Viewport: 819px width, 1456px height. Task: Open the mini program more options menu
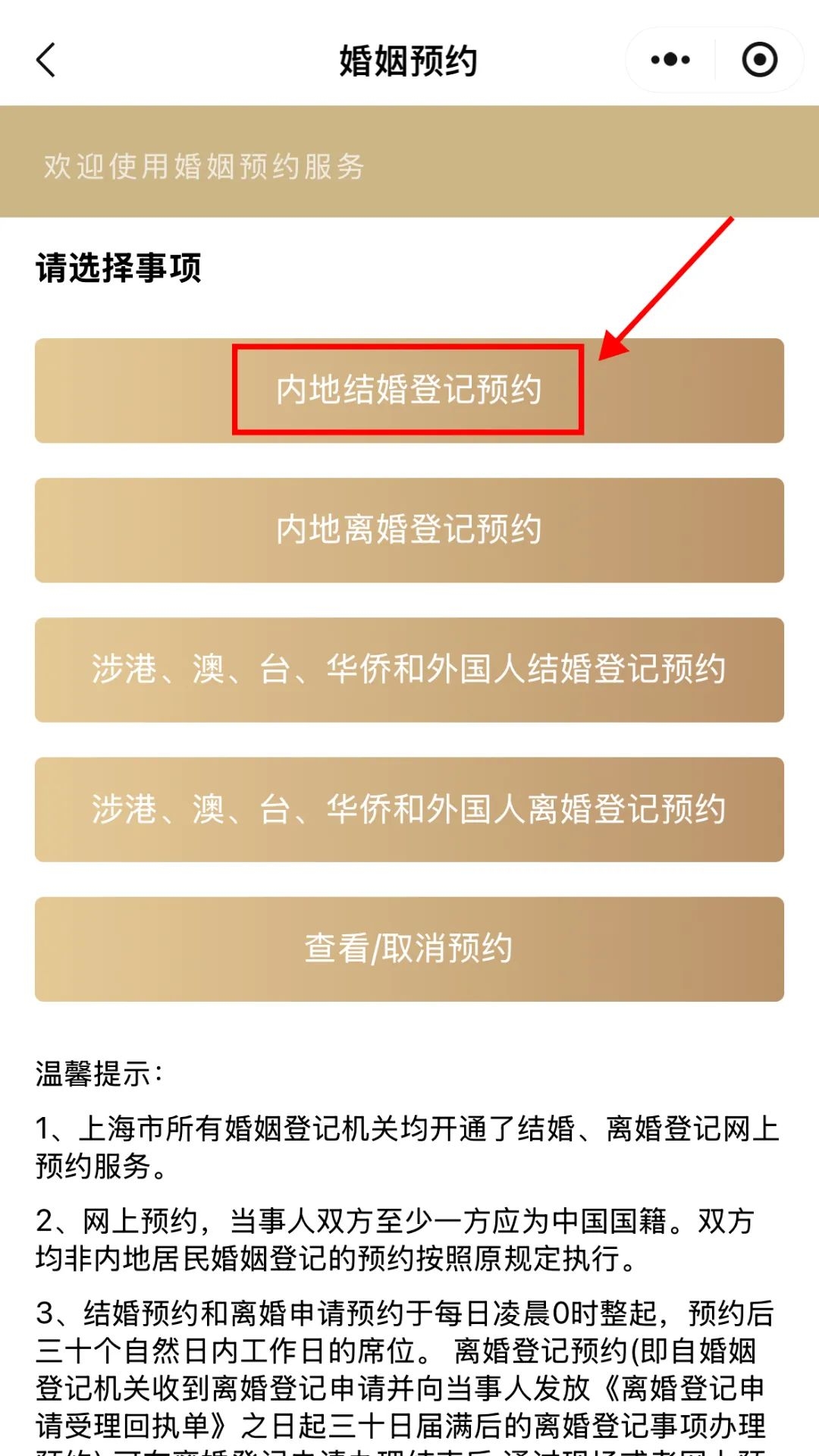coord(670,60)
